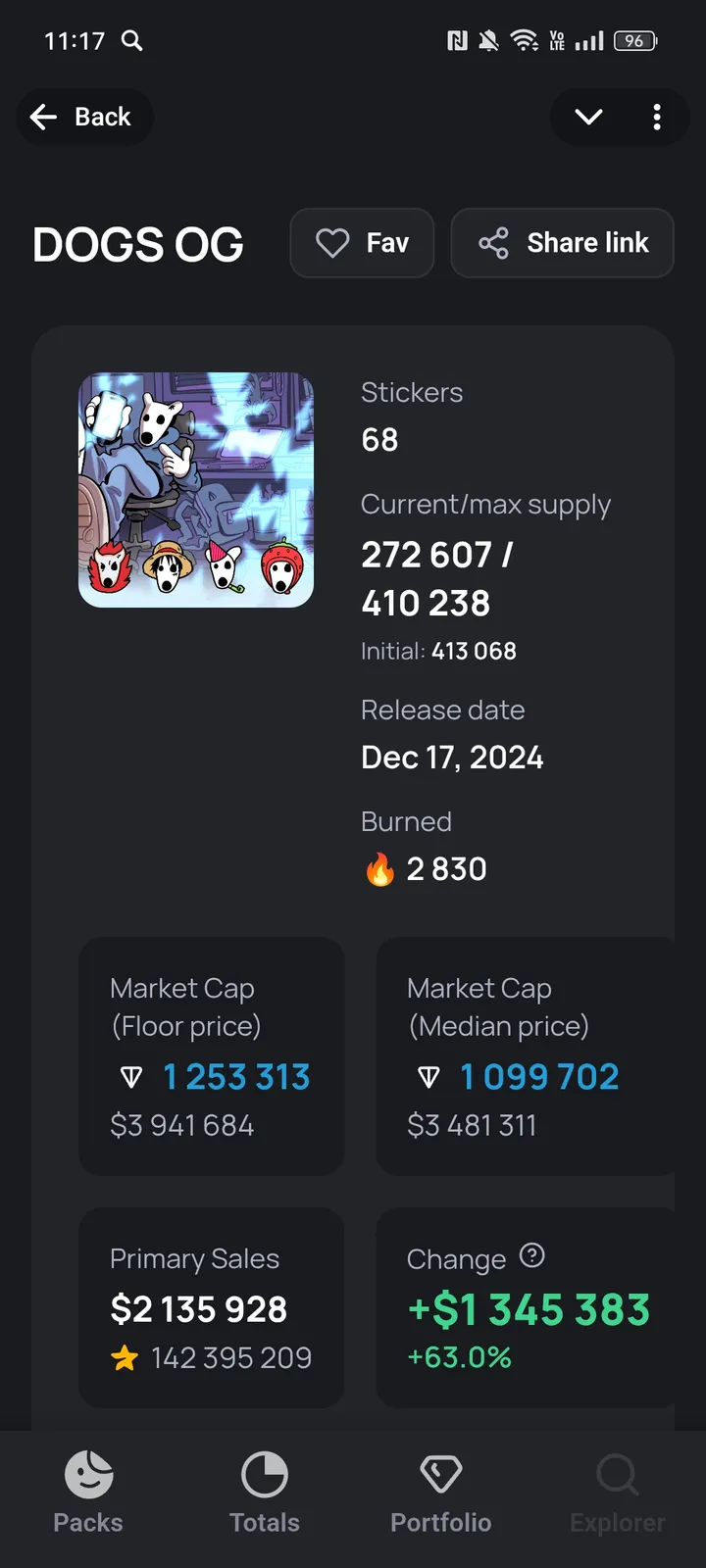Click the Toncoin icon beside floor market cap
The height and width of the screenshot is (1568, 706).
(131, 1076)
